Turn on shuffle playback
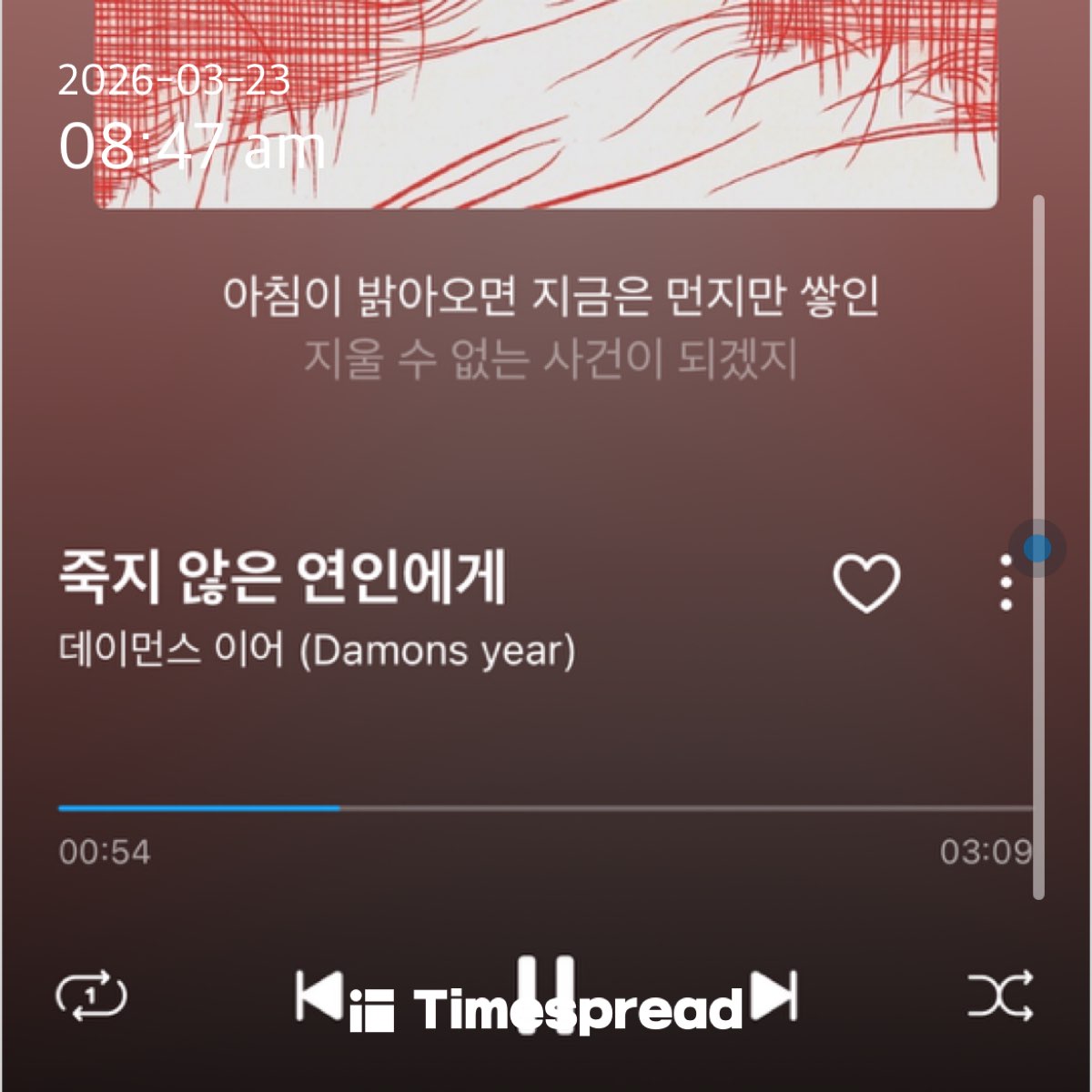The width and height of the screenshot is (1092, 1092). [x=999, y=995]
